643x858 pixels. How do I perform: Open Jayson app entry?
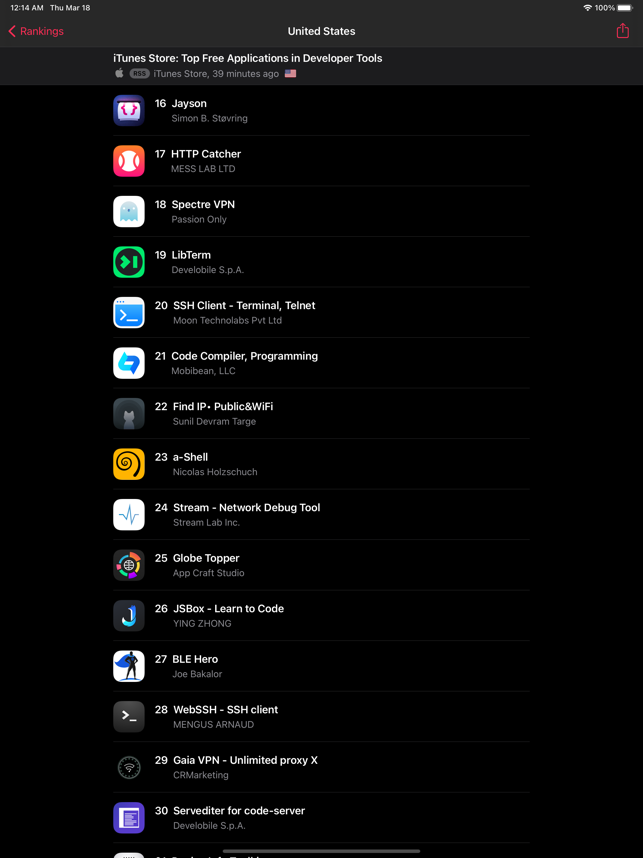point(320,110)
